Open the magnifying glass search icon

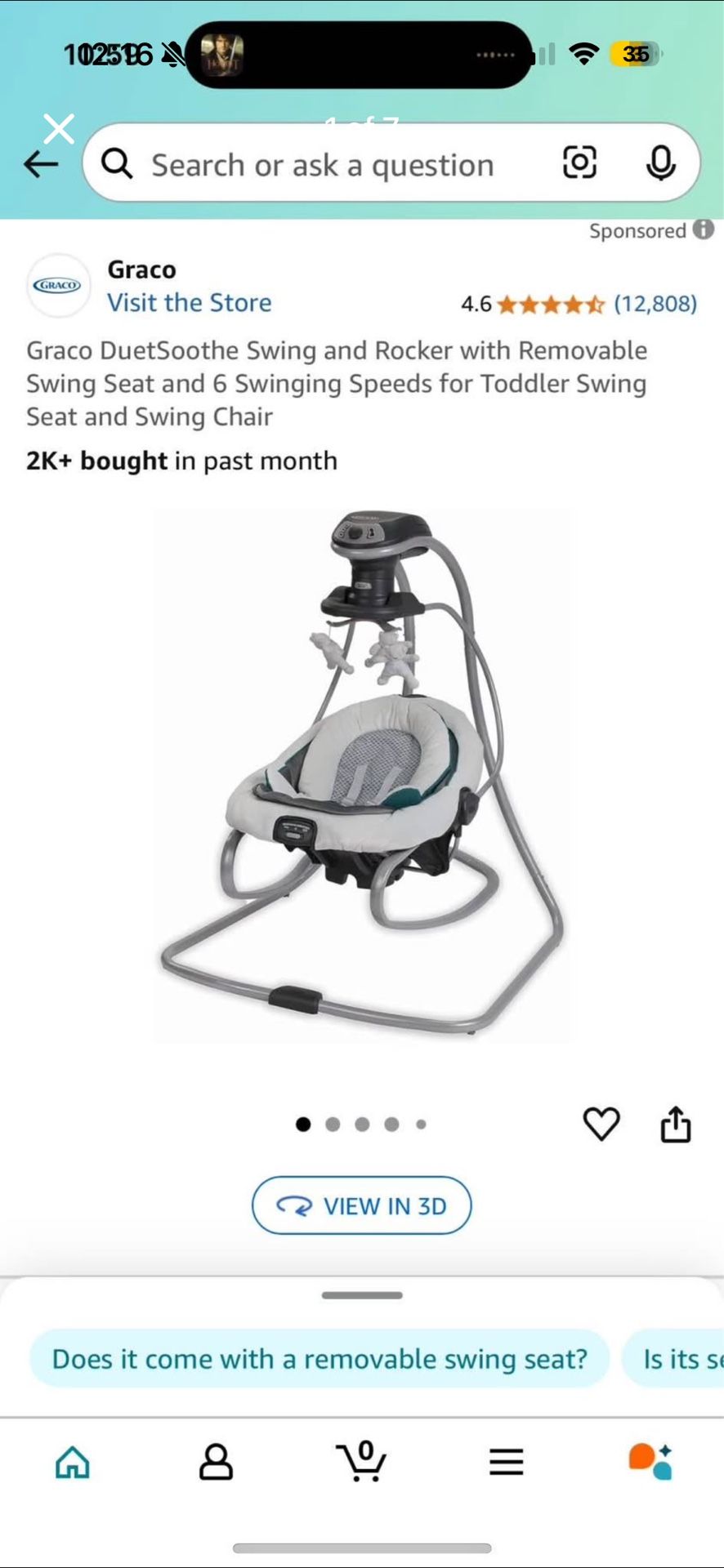(117, 163)
